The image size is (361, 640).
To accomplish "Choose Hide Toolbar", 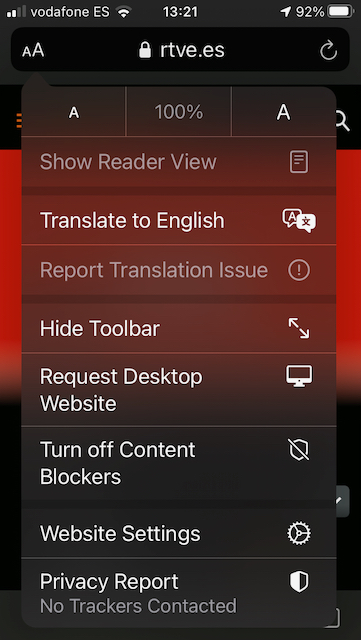I will (179, 328).
